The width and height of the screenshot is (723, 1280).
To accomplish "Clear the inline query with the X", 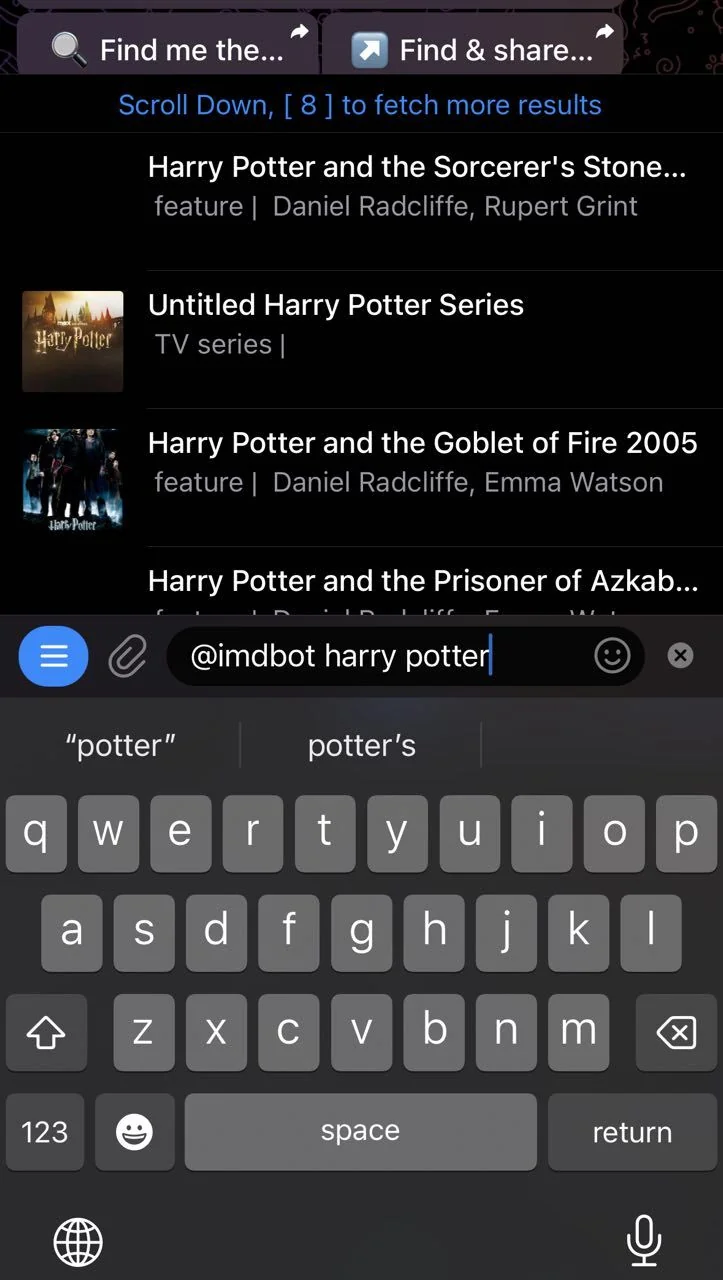I will [680, 655].
